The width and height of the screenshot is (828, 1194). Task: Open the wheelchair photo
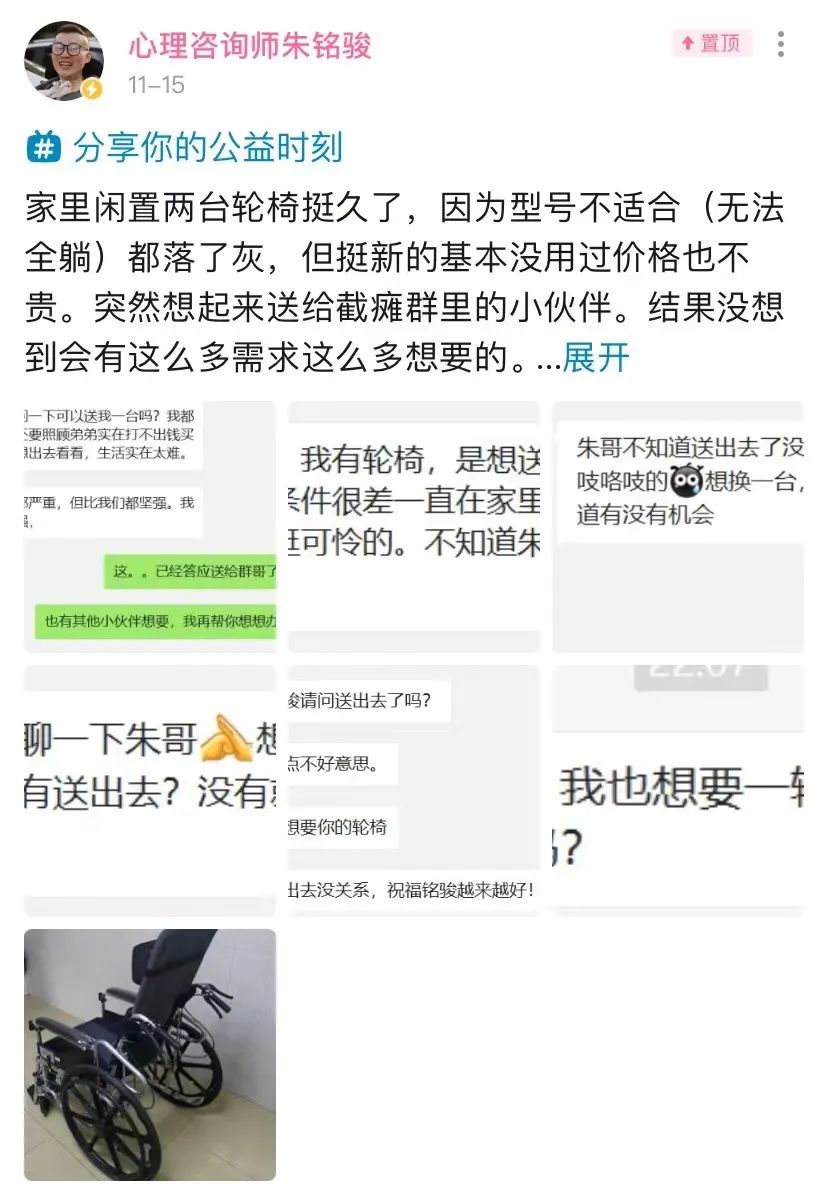(150, 1054)
